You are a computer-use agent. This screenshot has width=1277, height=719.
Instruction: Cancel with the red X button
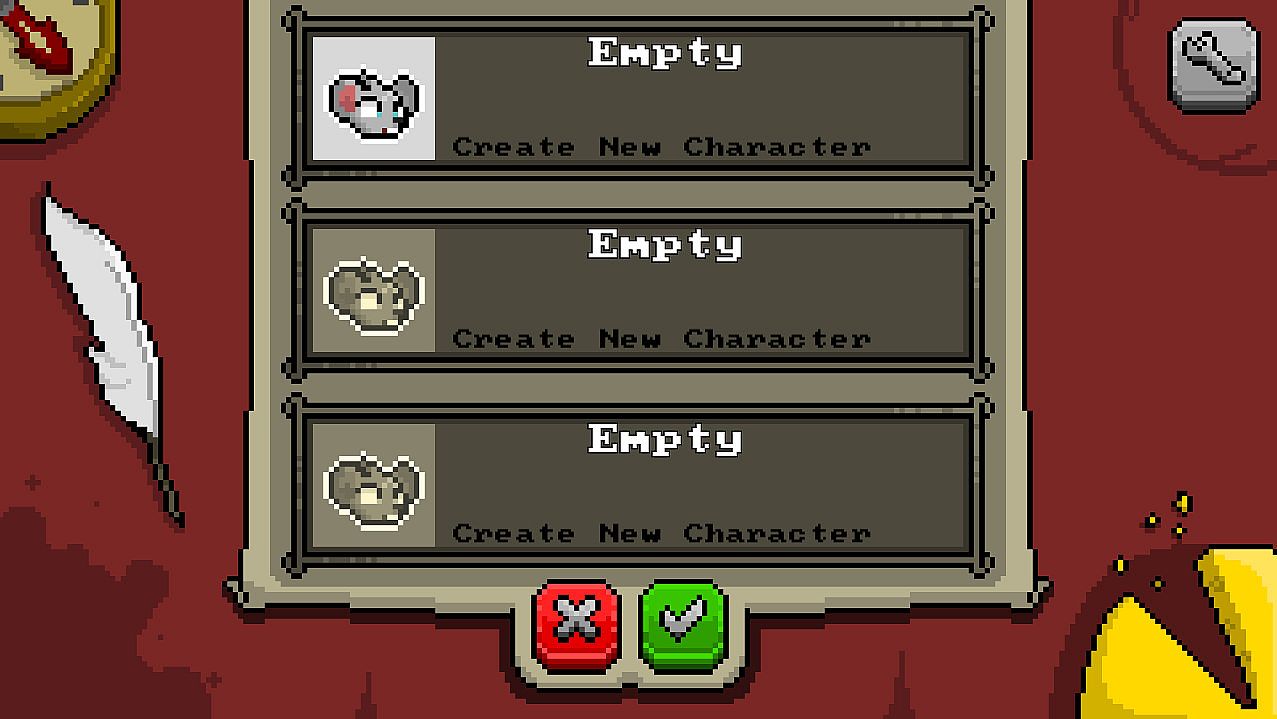click(577, 623)
